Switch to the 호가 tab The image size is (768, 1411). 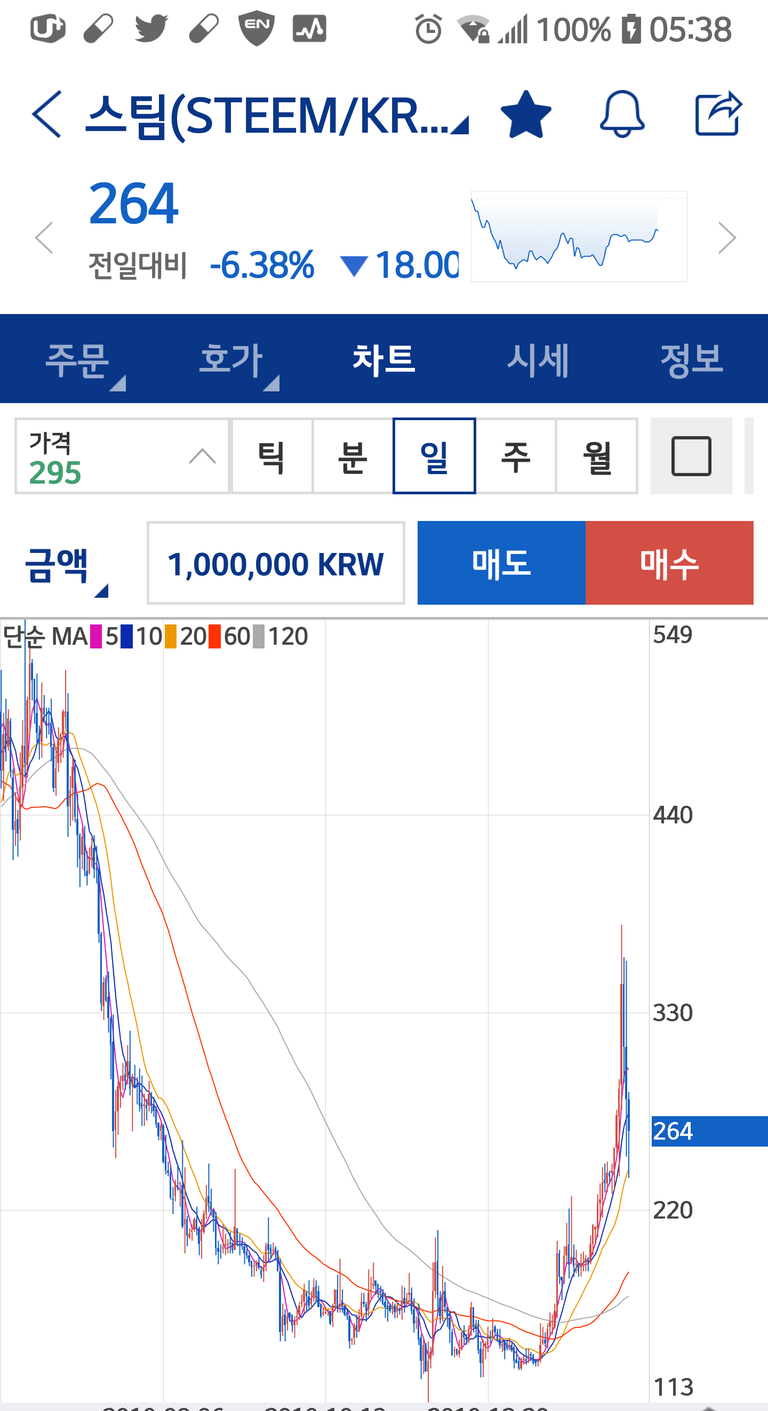coord(232,359)
